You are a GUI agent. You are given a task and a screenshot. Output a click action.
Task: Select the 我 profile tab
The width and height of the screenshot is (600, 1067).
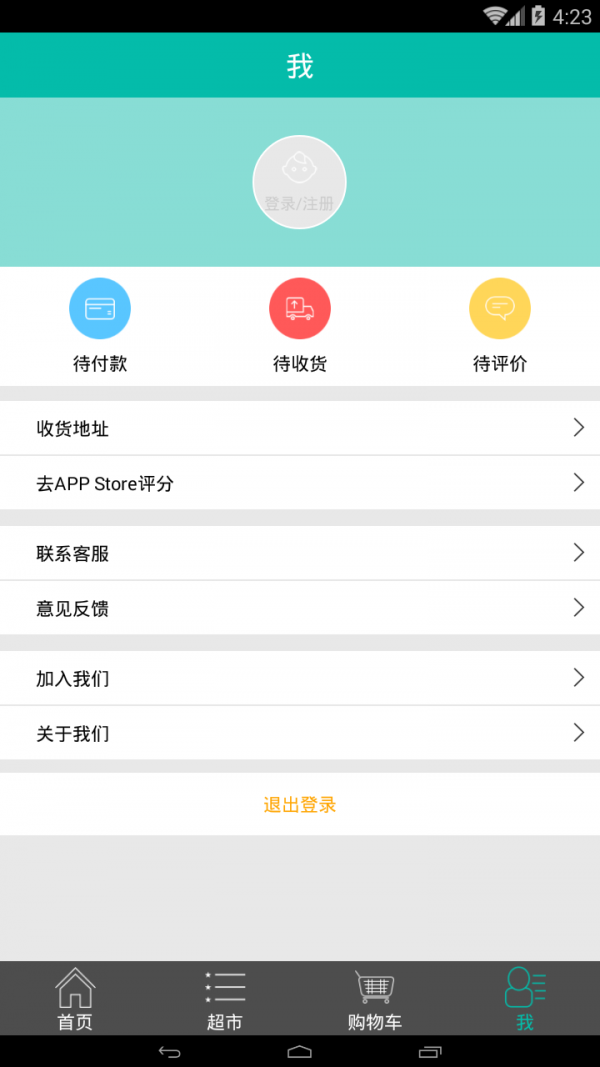[x=525, y=998]
